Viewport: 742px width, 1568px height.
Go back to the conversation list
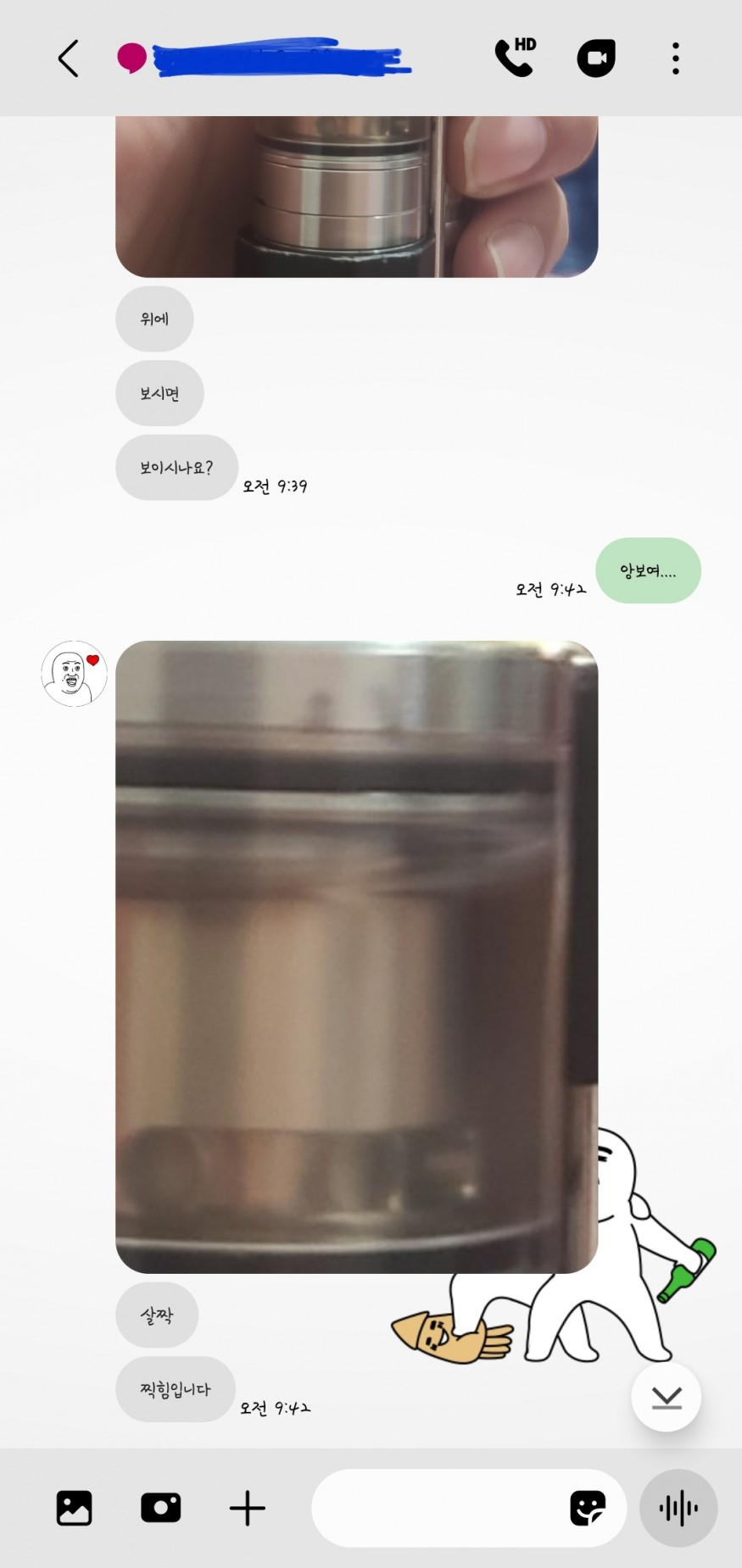pos(69,58)
